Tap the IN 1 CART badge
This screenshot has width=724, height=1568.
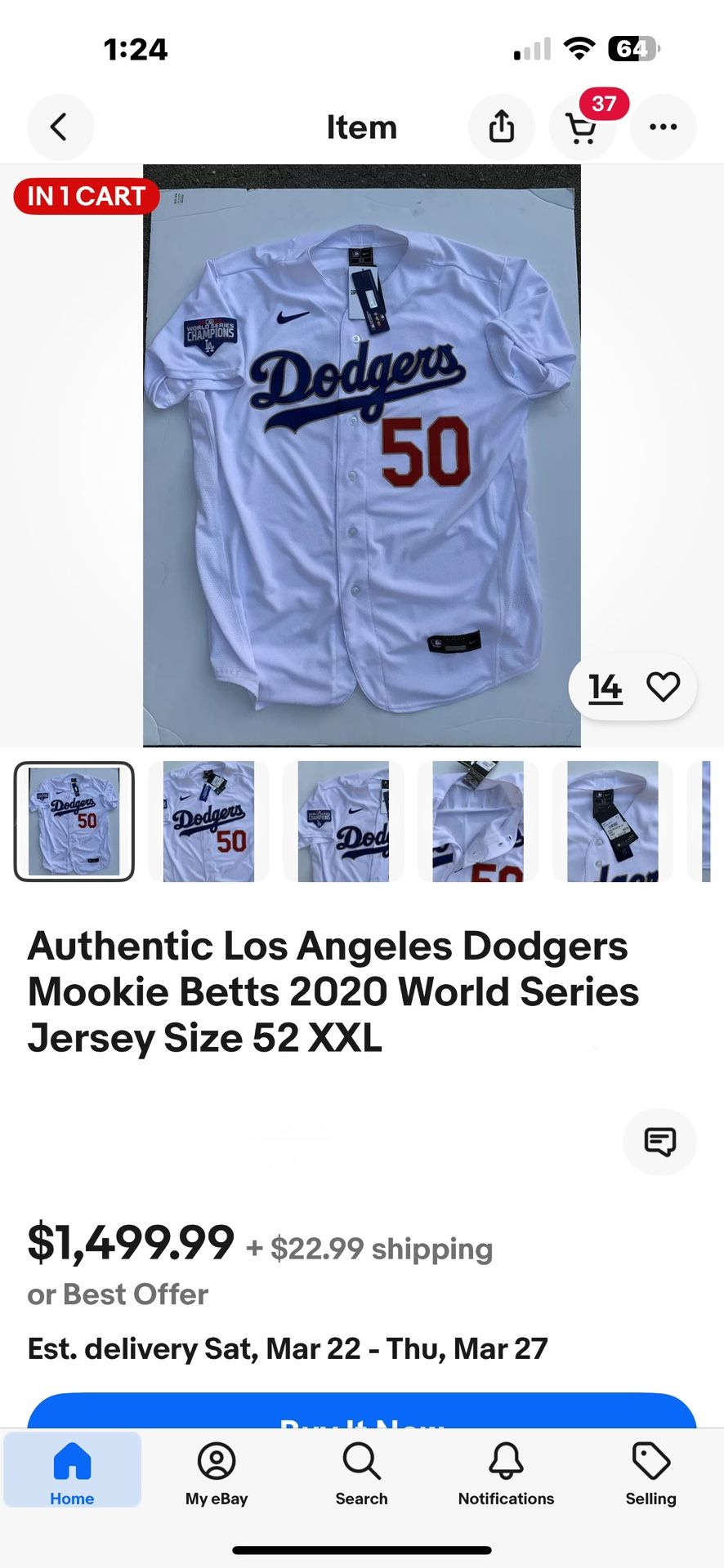(x=85, y=196)
